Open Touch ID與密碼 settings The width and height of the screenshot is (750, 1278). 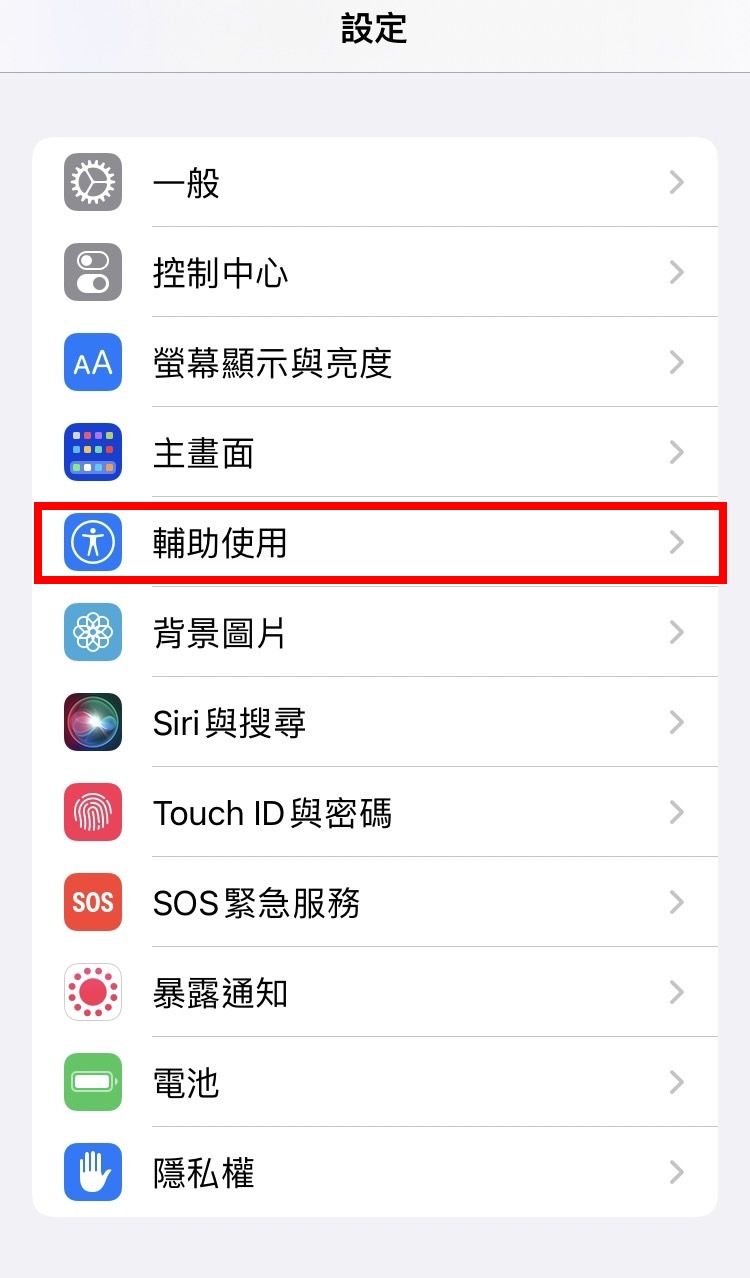tap(375, 812)
